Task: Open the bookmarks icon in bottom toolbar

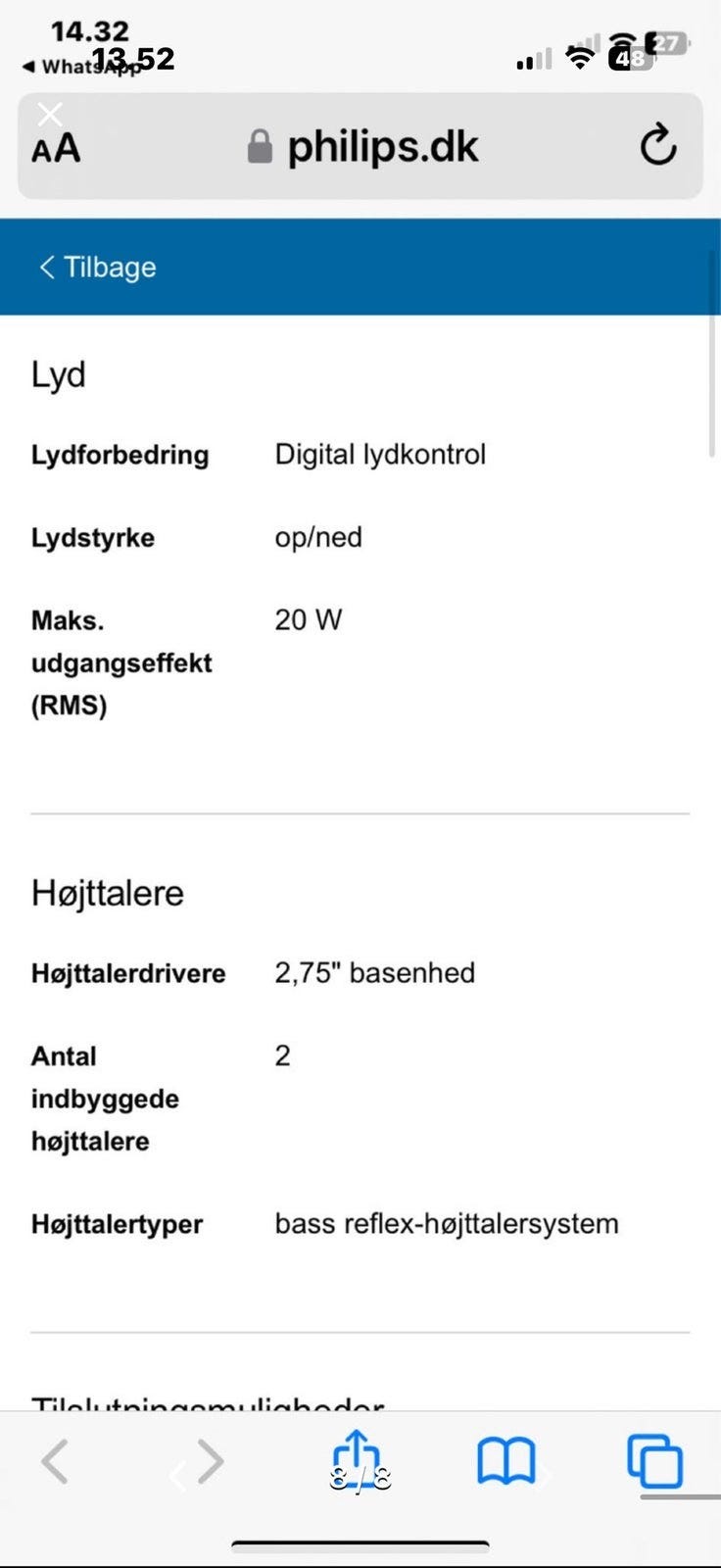Action: point(506,1460)
